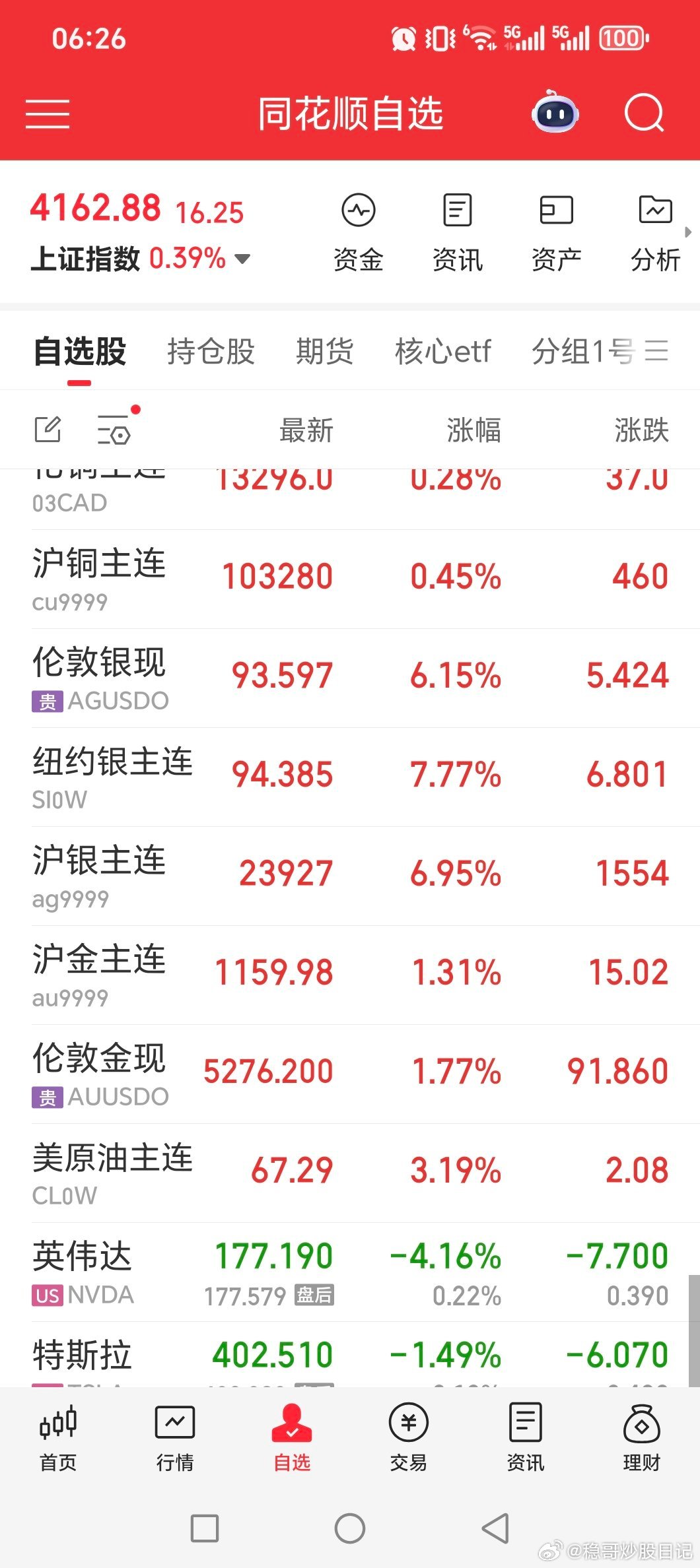The width and height of the screenshot is (700, 1568).
Task: Open the 资讯 (news) section
Action: coord(458,230)
